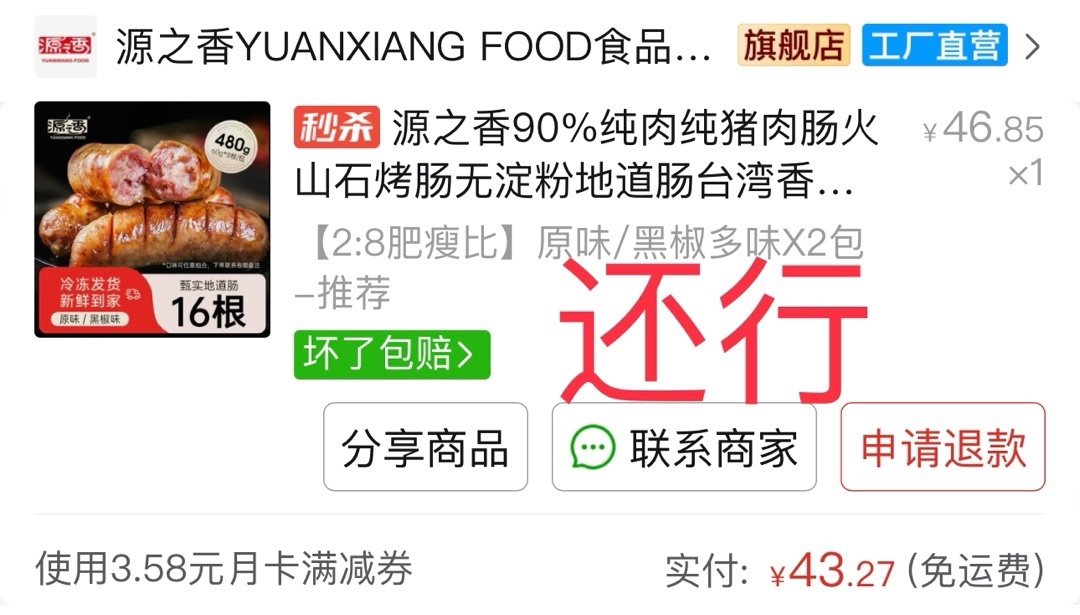This screenshot has height=615, width=1080.
Task: Tap the 分享商品 button
Action: (x=425, y=447)
